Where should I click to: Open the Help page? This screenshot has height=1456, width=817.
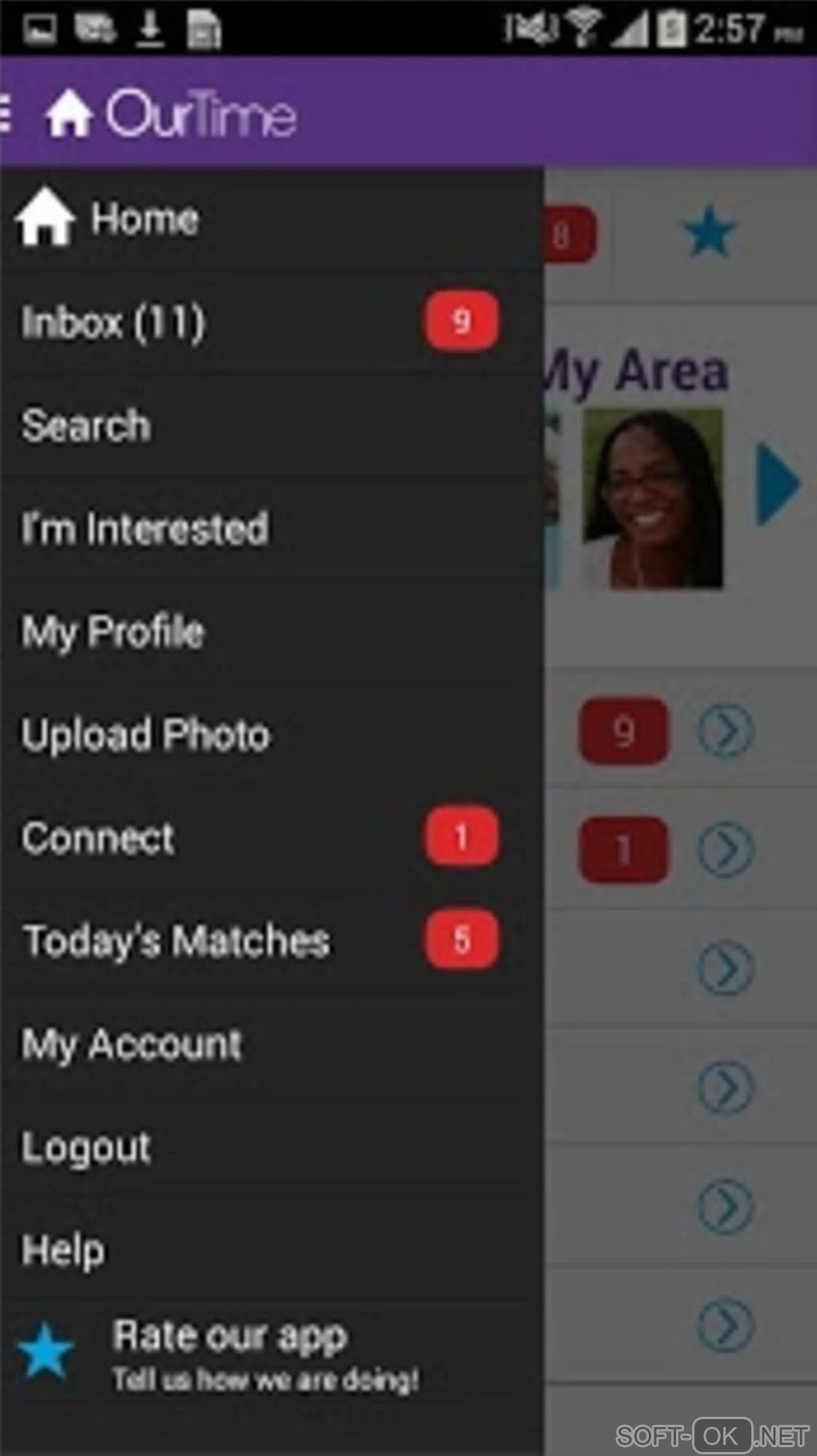tap(63, 1250)
